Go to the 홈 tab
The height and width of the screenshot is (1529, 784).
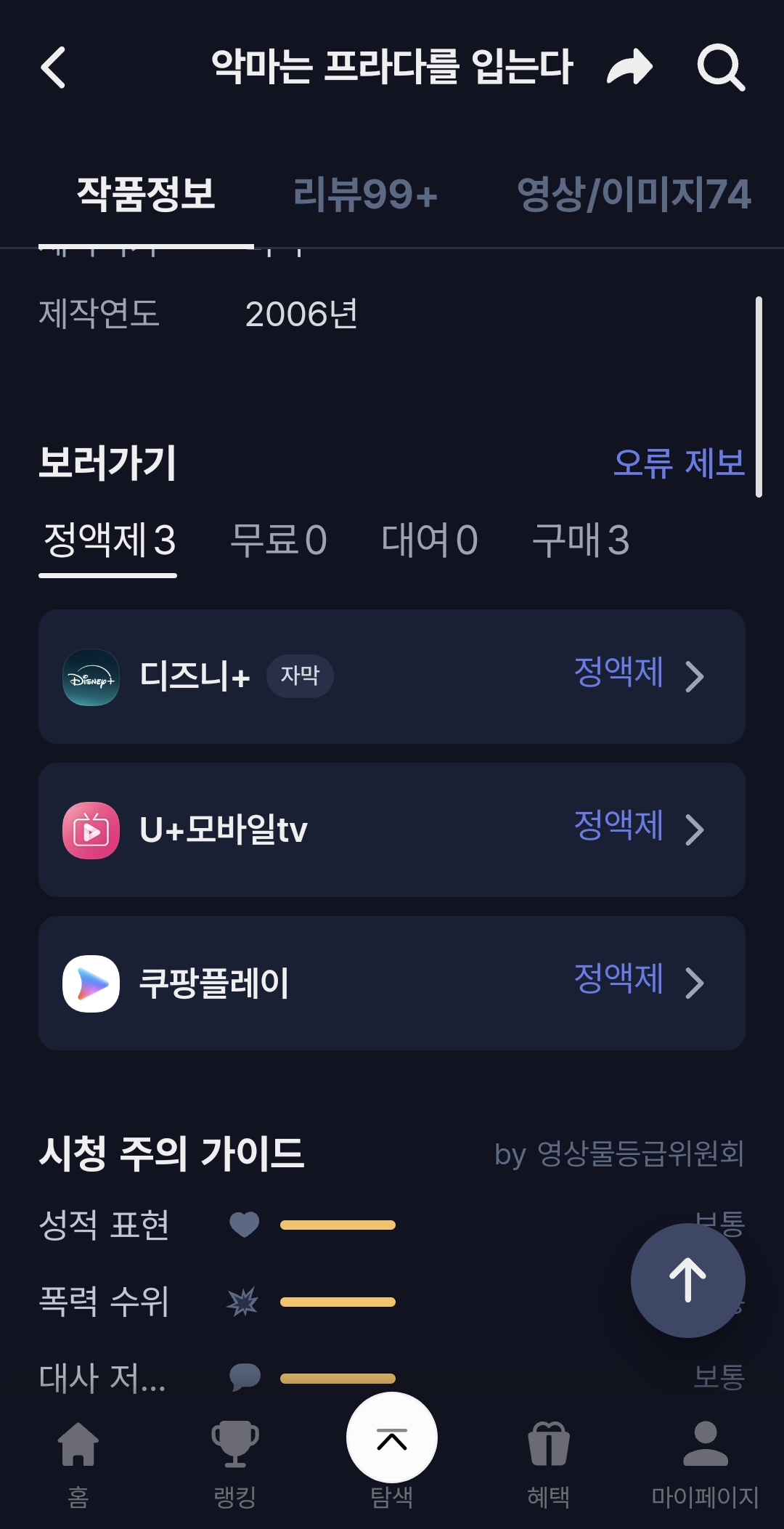(x=78, y=1460)
